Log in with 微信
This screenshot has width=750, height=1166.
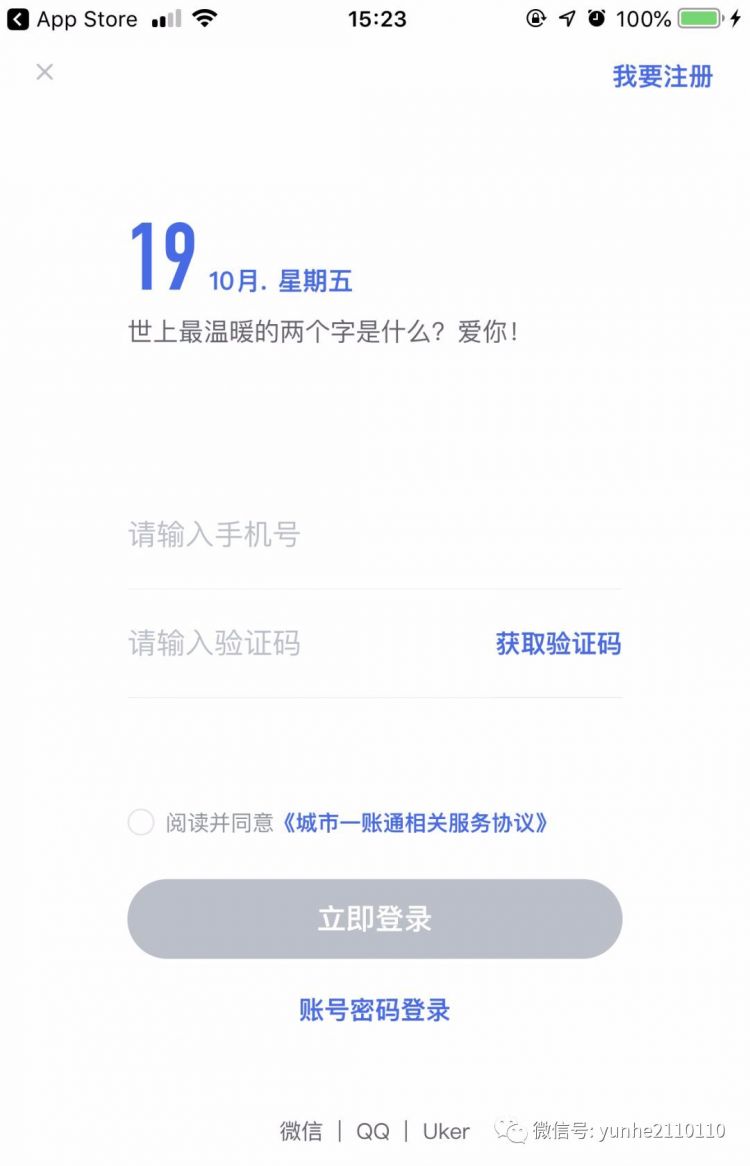coord(301,1131)
